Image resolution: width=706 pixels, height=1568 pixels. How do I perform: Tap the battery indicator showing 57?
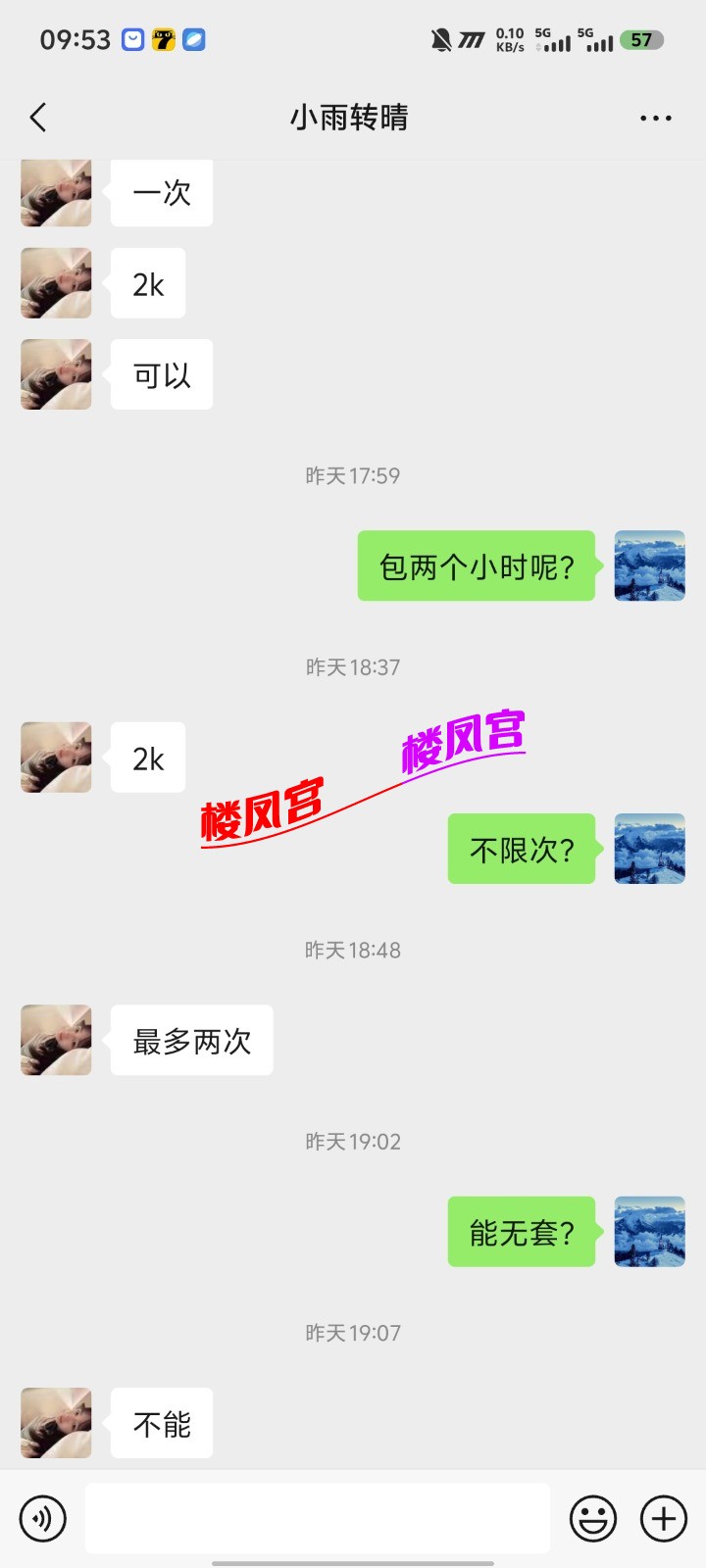pyautogui.click(x=644, y=39)
